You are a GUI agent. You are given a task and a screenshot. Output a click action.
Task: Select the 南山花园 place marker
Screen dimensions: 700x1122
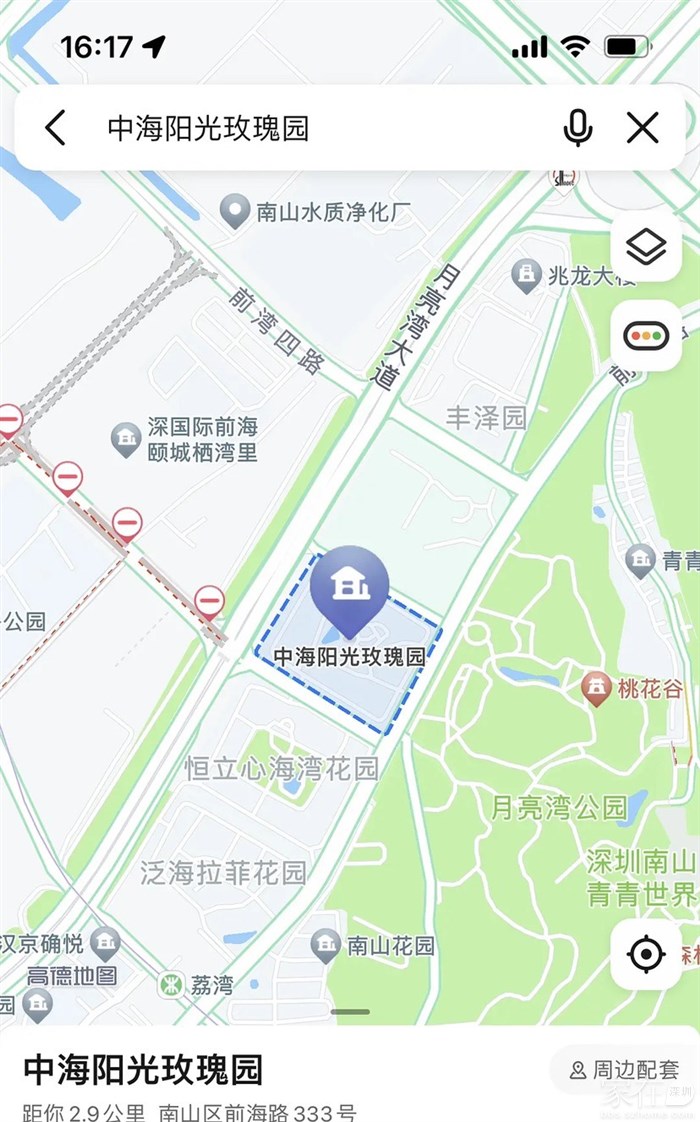coord(325,944)
